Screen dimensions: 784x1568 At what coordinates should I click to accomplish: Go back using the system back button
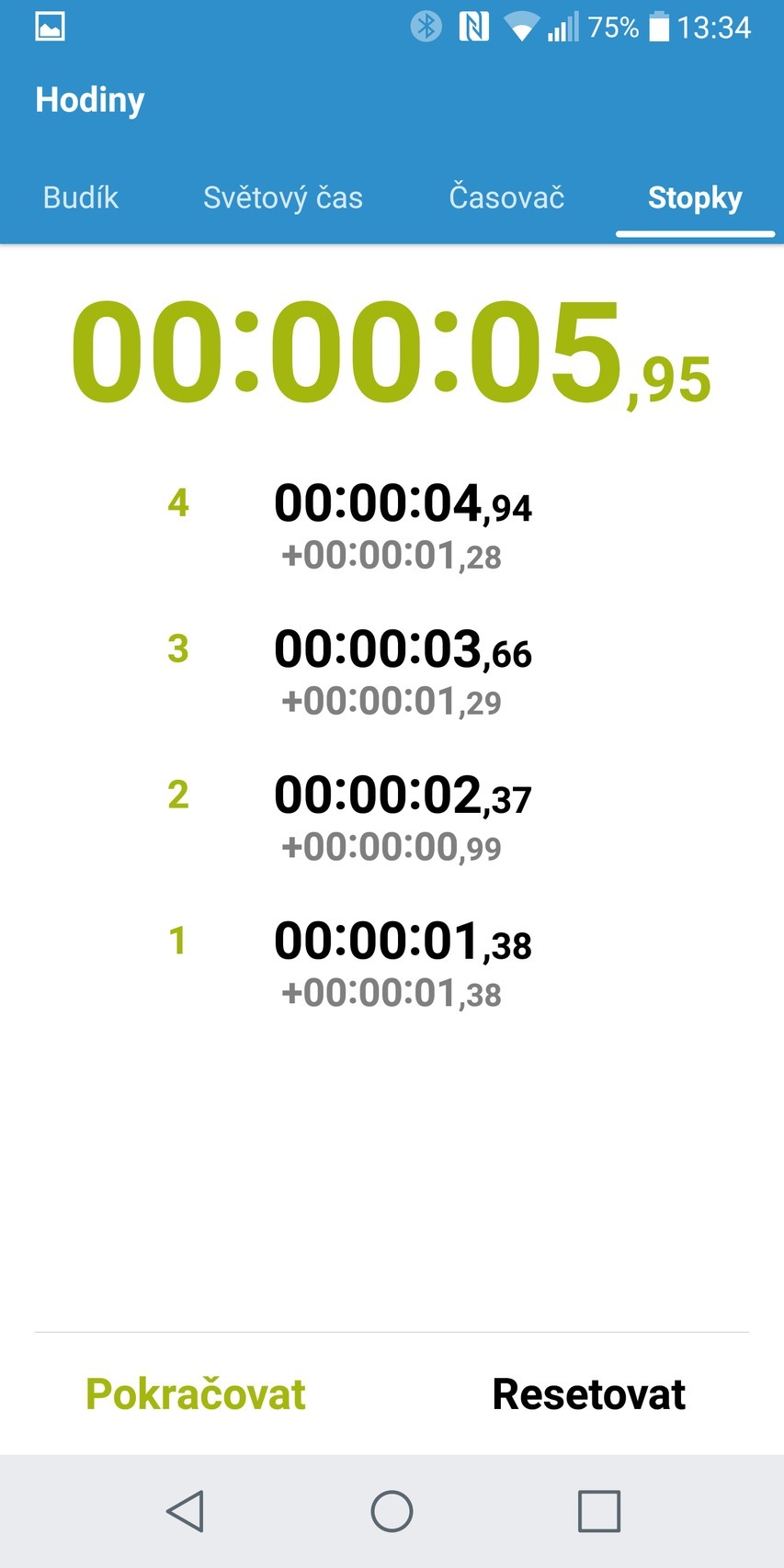186,1511
